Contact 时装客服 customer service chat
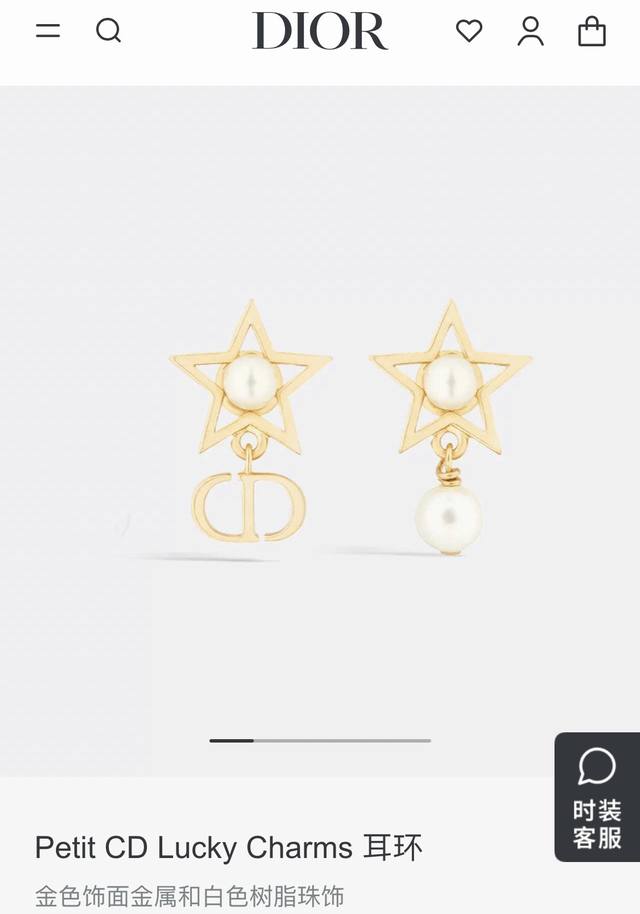 [x=597, y=797]
